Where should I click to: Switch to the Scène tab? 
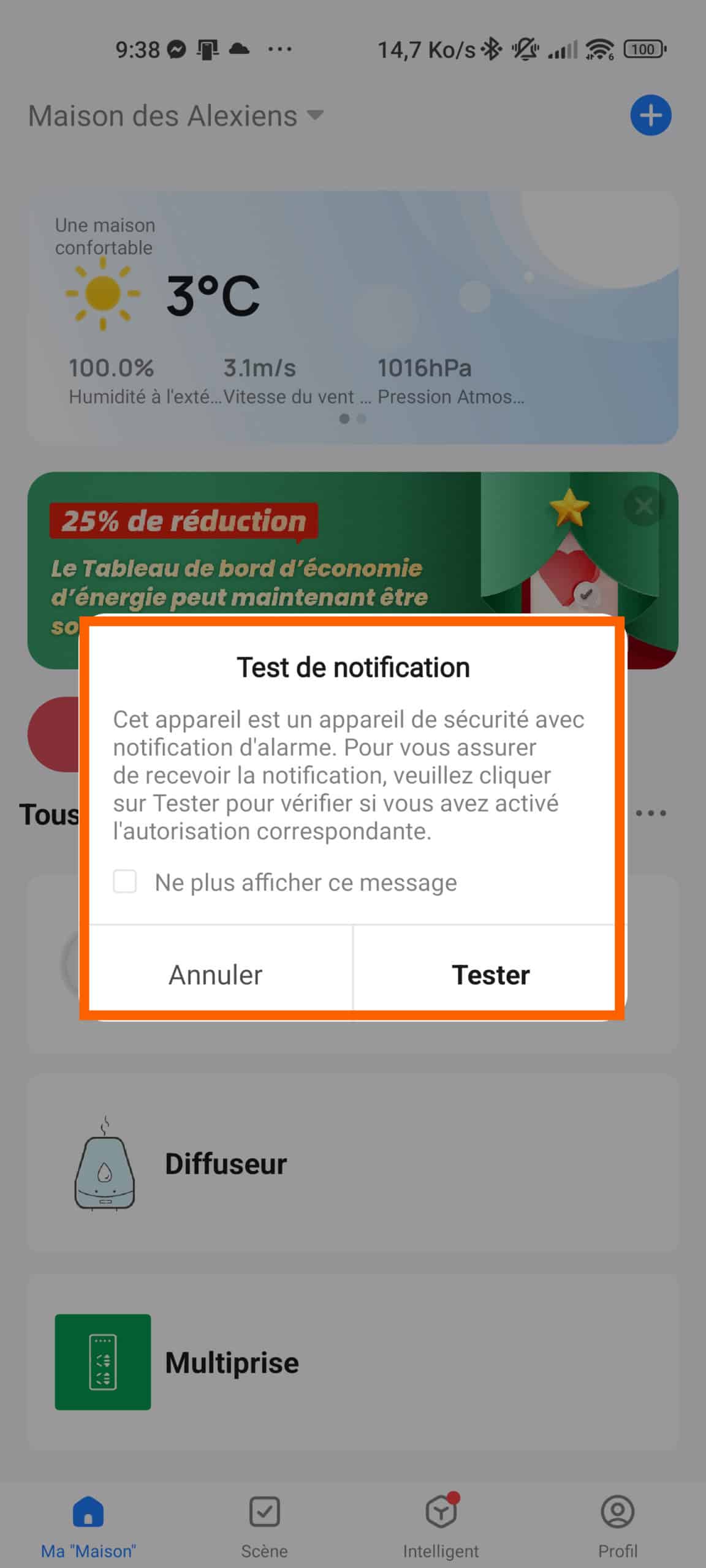click(x=264, y=1527)
